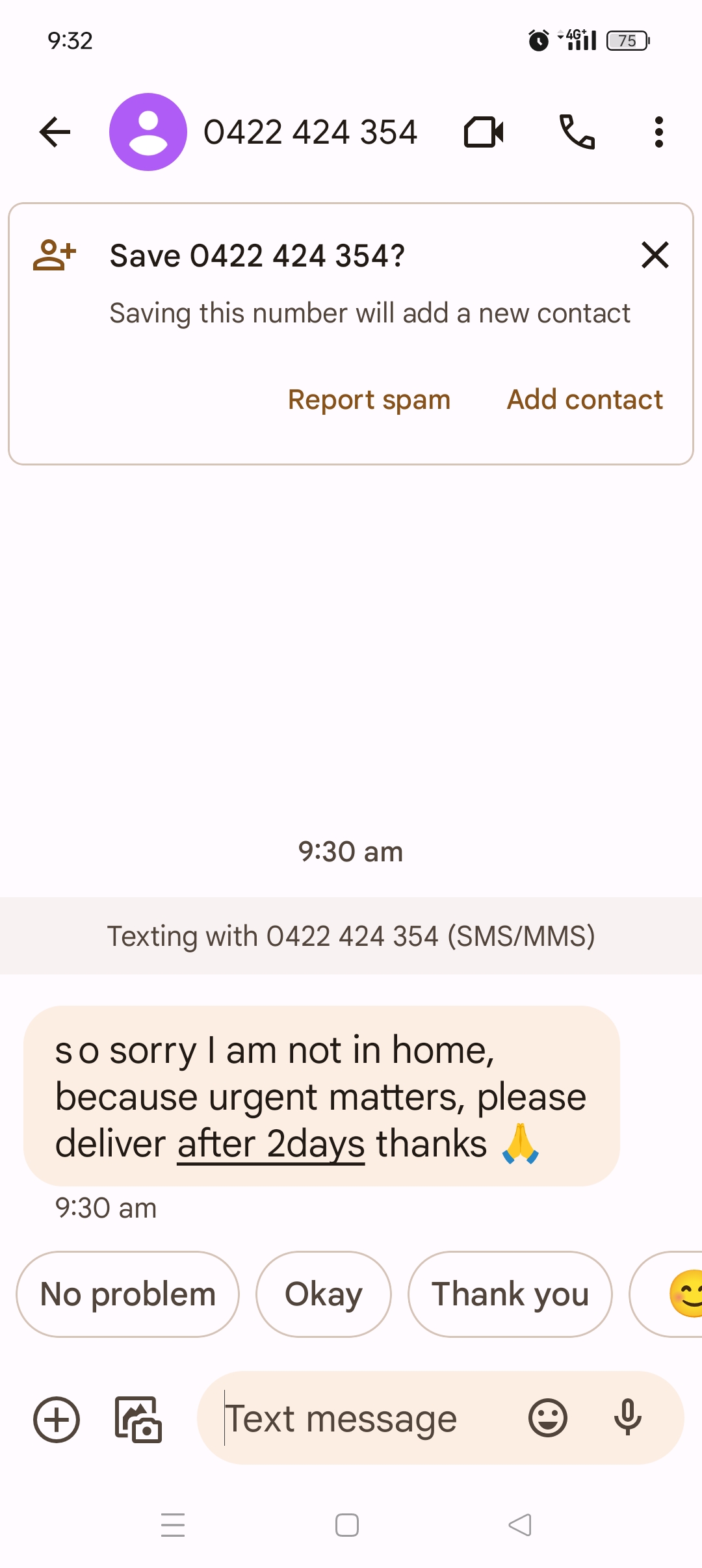The width and height of the screenshot is (702, 1568).
Task: Dismiss the save number banner
Action: click(655, 255)
